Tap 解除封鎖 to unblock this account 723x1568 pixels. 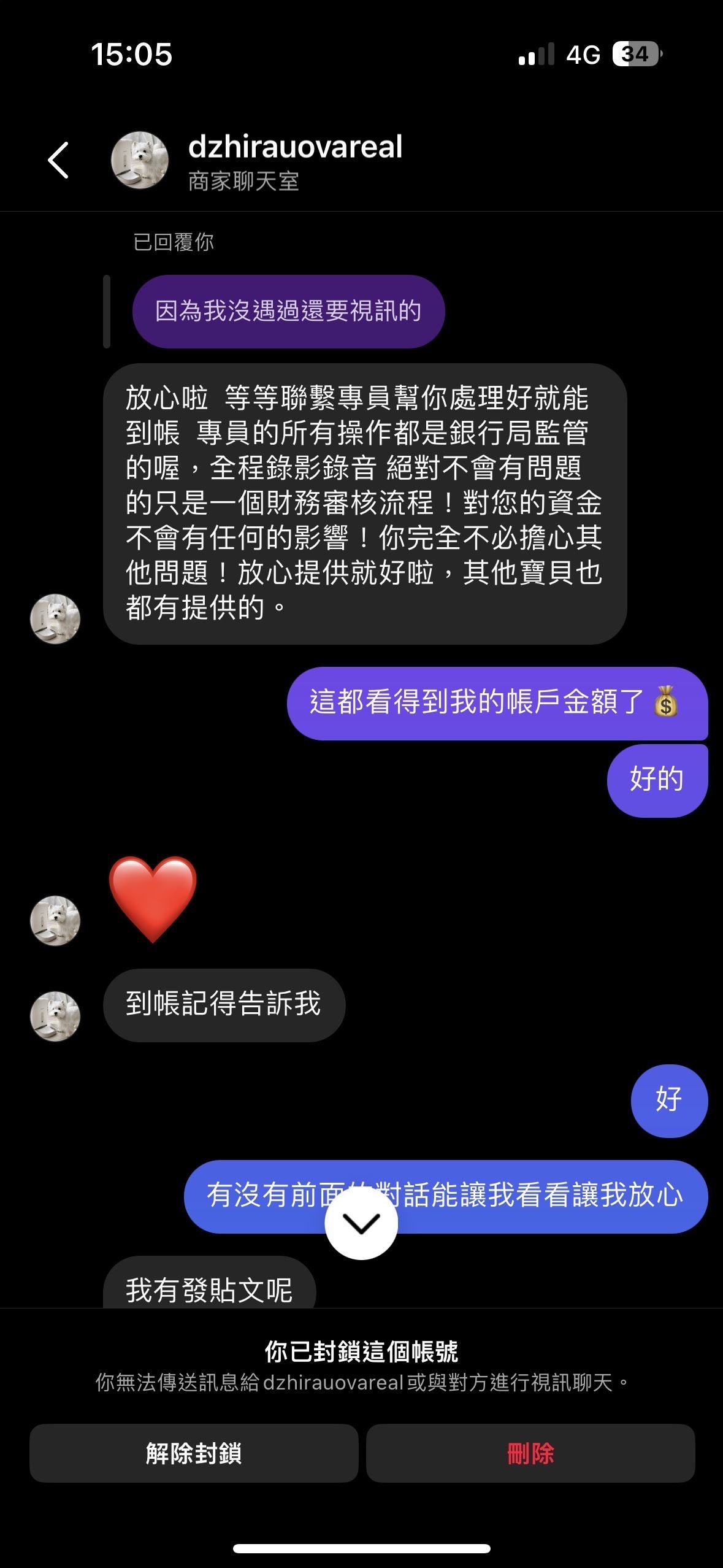[x=194, y=1453]
